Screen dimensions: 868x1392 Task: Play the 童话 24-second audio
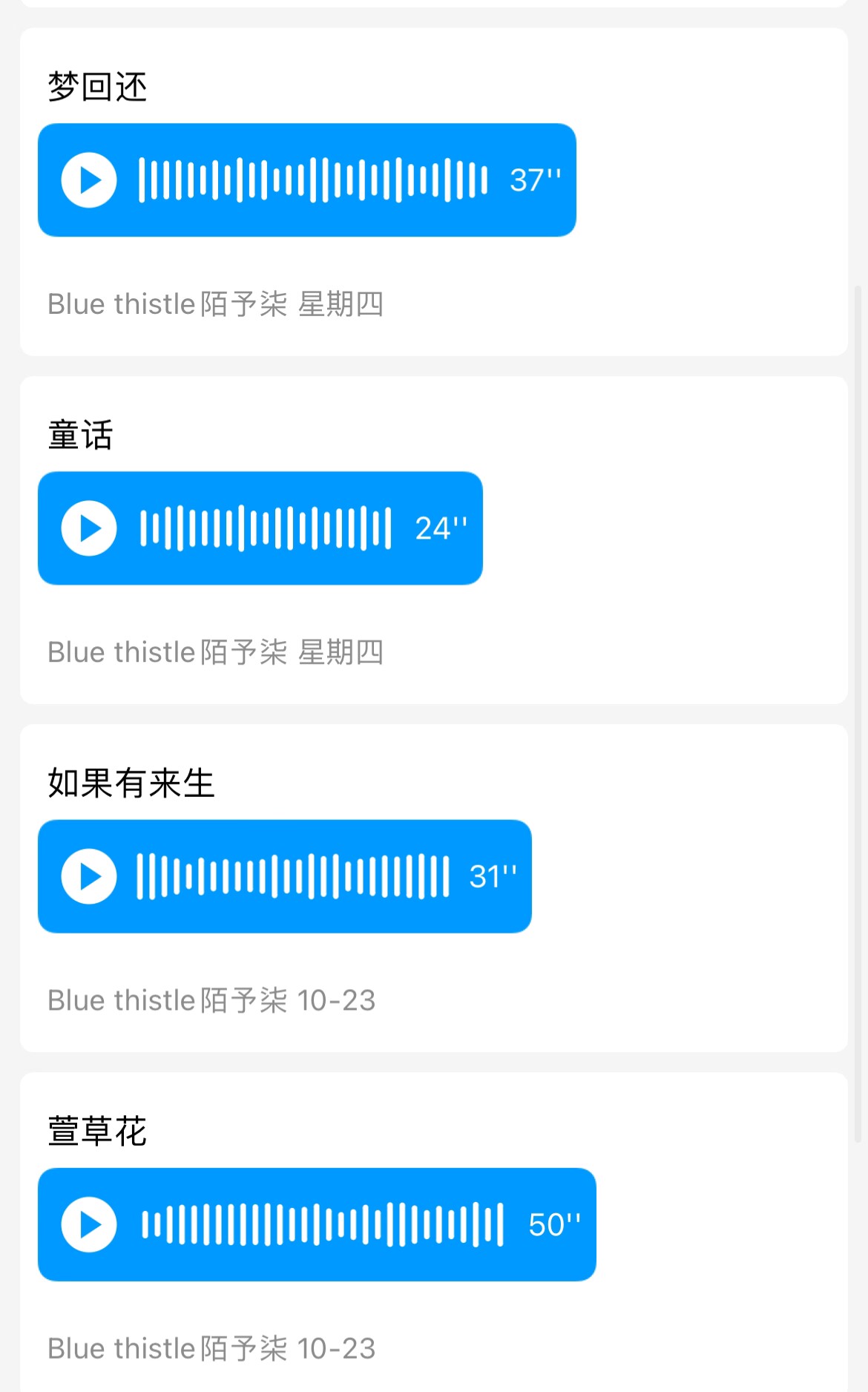89,528
